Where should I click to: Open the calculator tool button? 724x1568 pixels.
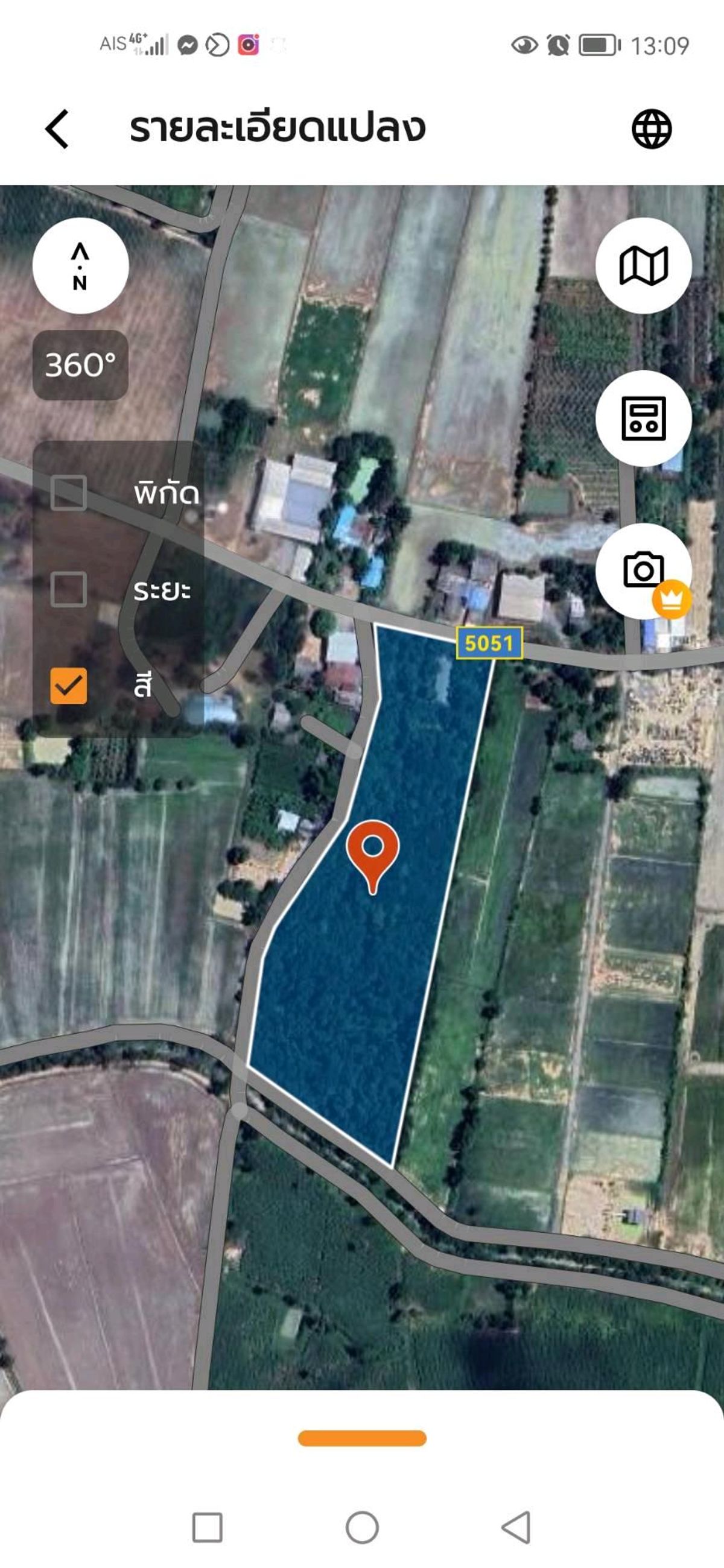(643, 418)
